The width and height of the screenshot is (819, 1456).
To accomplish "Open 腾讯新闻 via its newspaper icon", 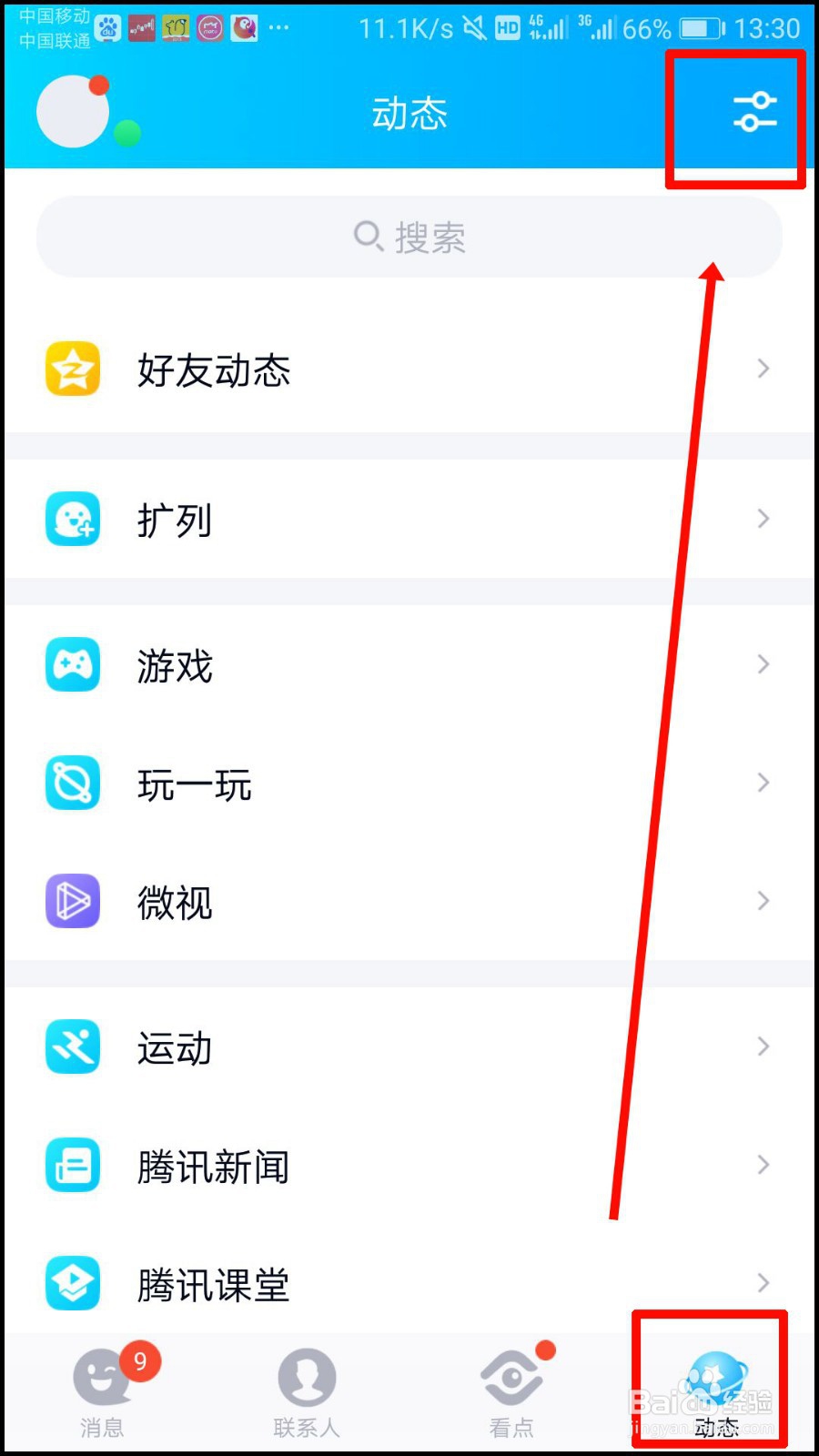I will (x=73, y=1166).
